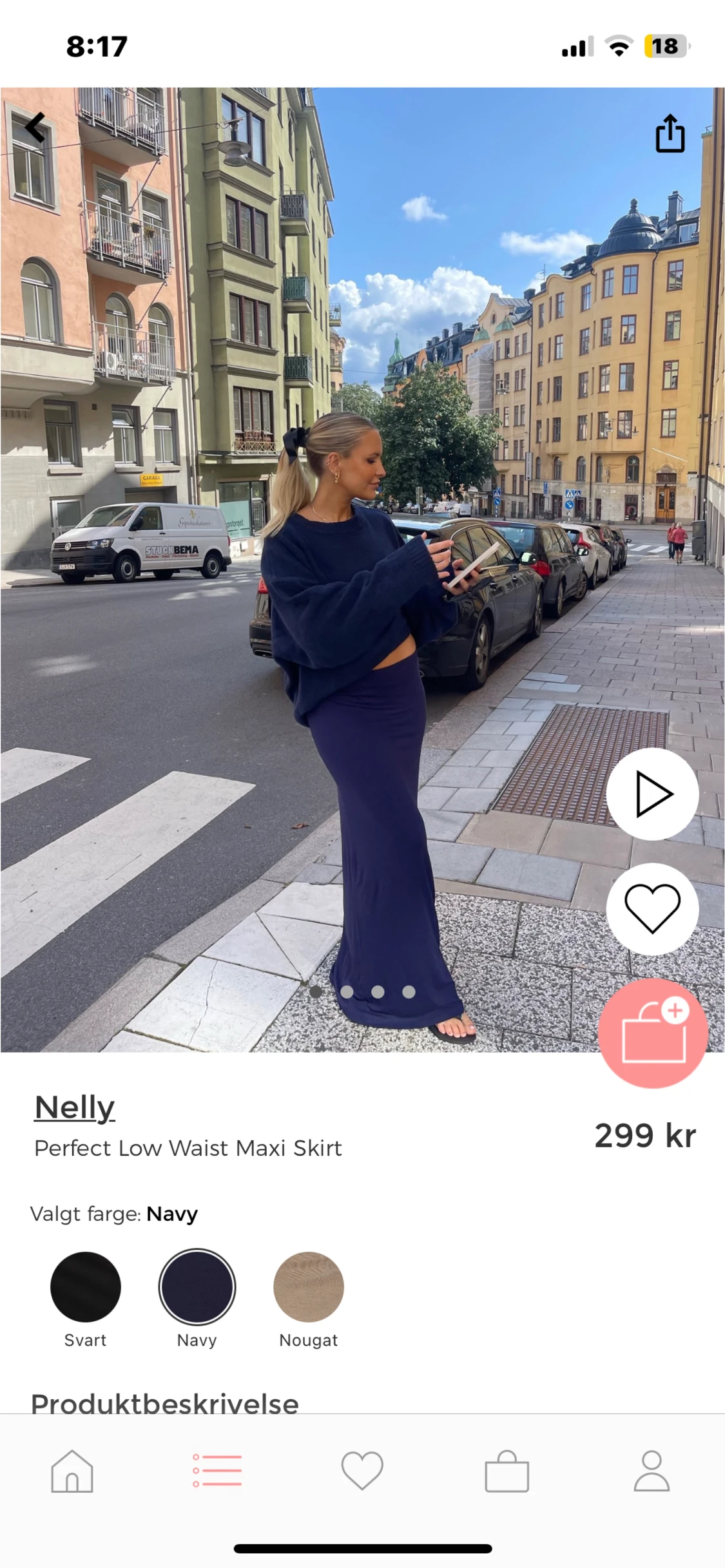Select the Svart color option
This screenshot has height=1568, width=725.
(x=85, y=1286)
